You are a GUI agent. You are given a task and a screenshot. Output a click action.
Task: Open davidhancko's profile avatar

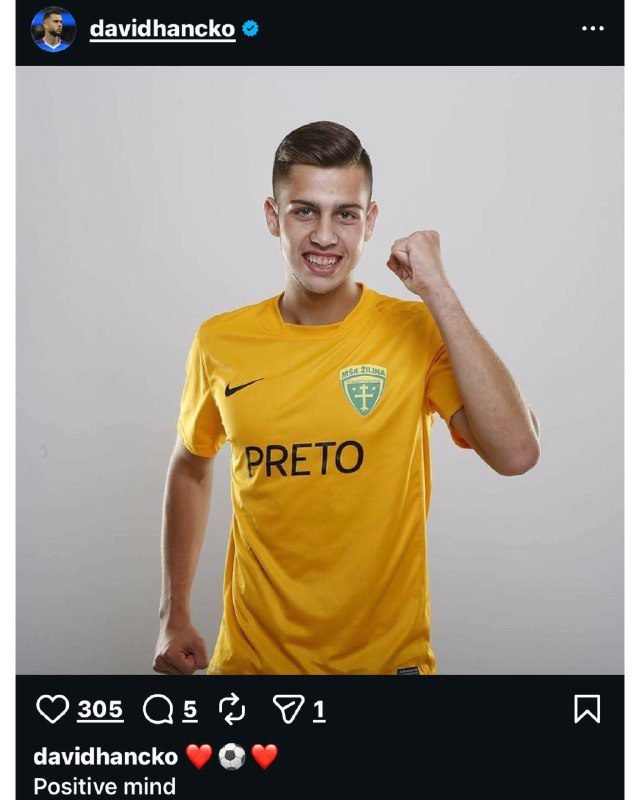(52, 29)
